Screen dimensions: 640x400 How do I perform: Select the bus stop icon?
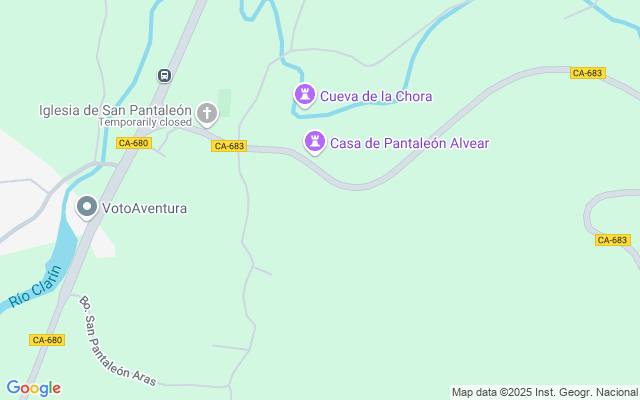(164, 75)
